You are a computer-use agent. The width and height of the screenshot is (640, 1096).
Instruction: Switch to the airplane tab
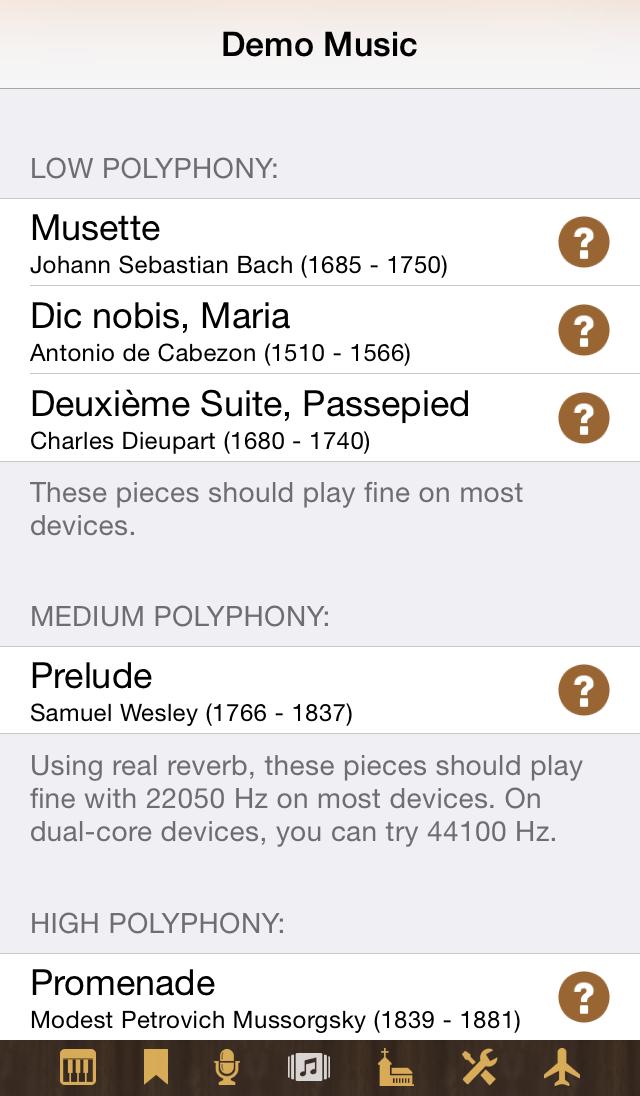tap(562, 1068)
